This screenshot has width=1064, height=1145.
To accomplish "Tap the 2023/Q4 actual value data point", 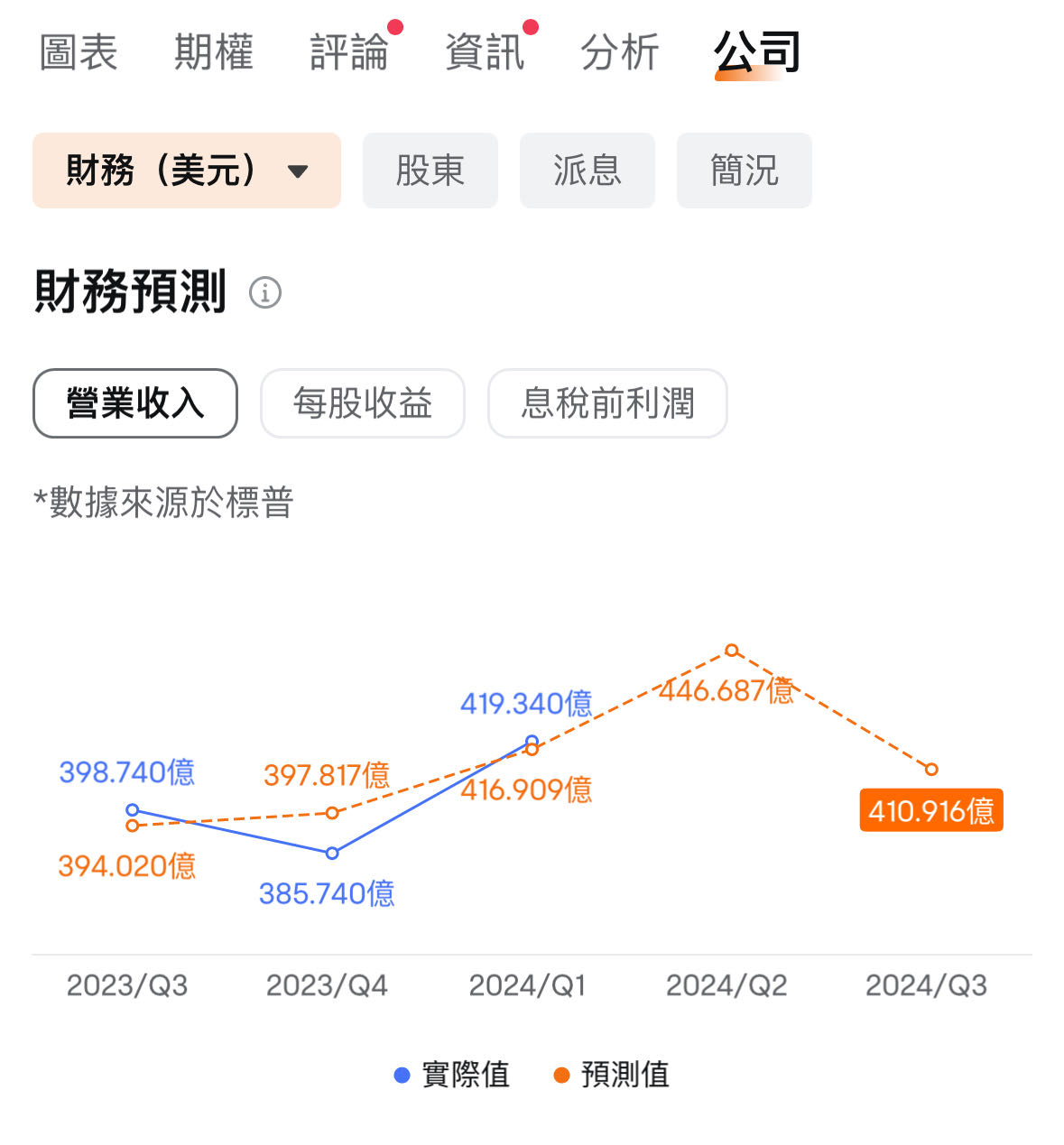I will point(332,853).
